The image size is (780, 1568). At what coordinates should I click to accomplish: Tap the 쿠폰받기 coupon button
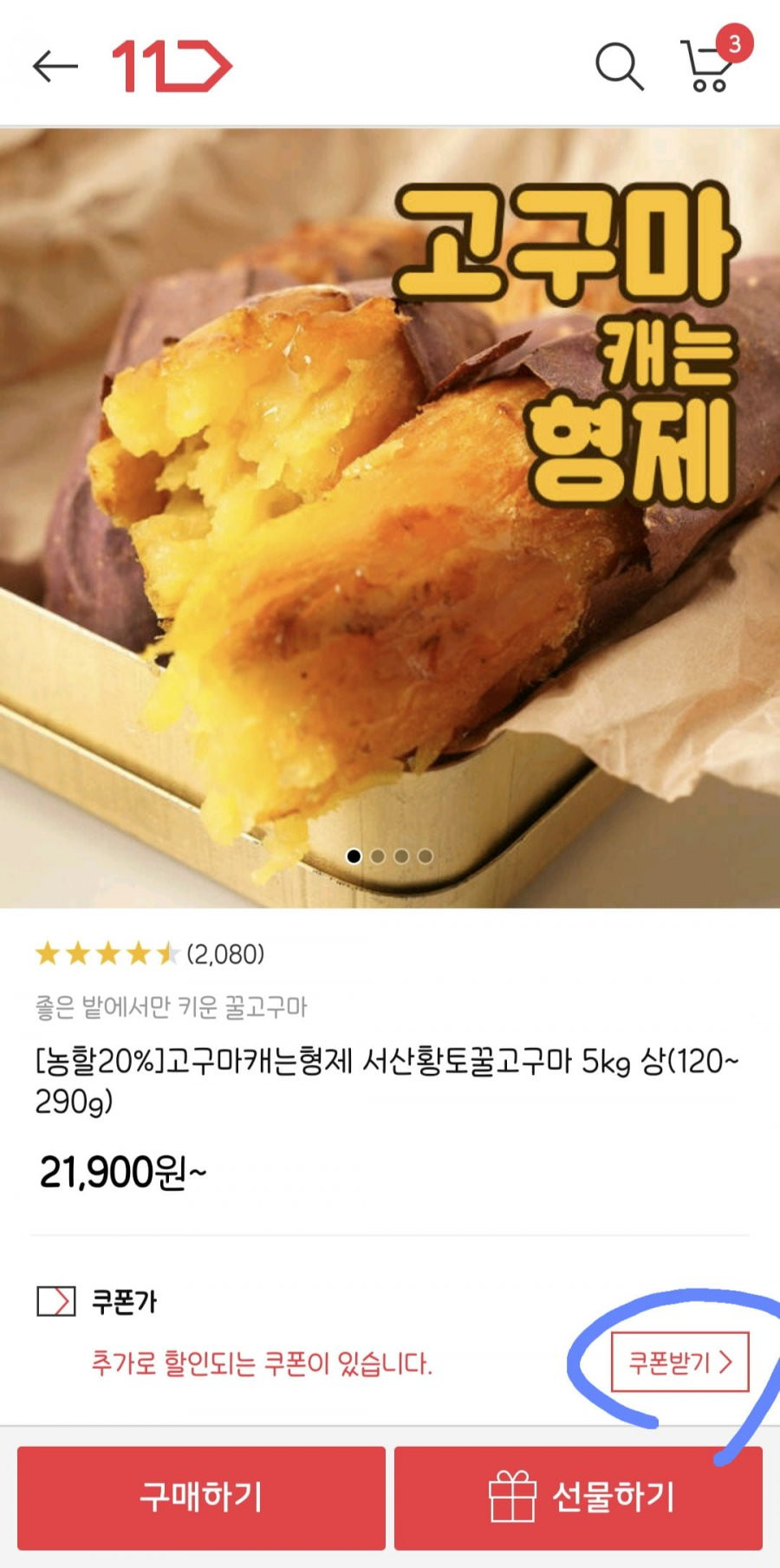(679, 1362)
